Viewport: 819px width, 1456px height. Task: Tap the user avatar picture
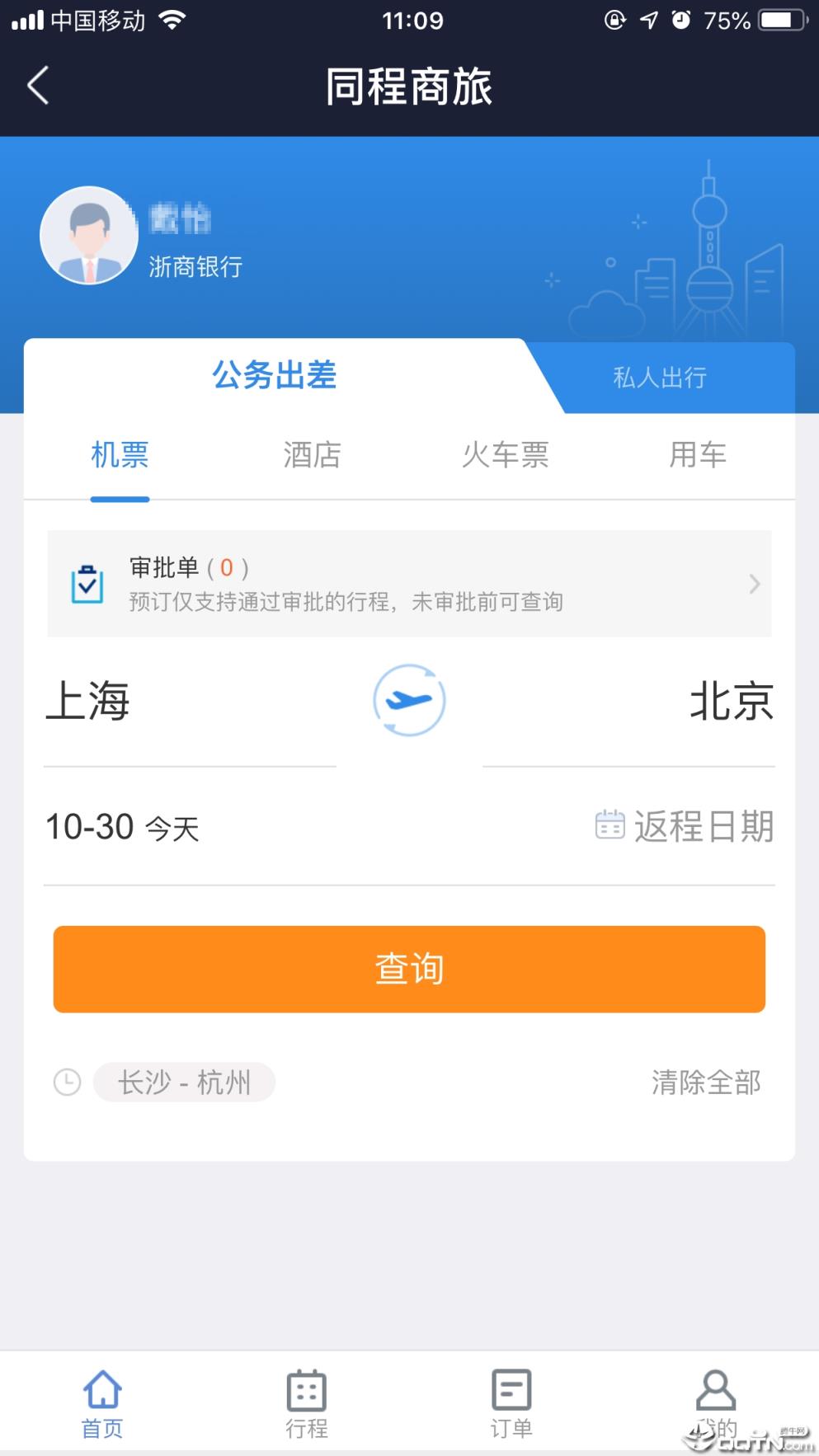[89, 235]
